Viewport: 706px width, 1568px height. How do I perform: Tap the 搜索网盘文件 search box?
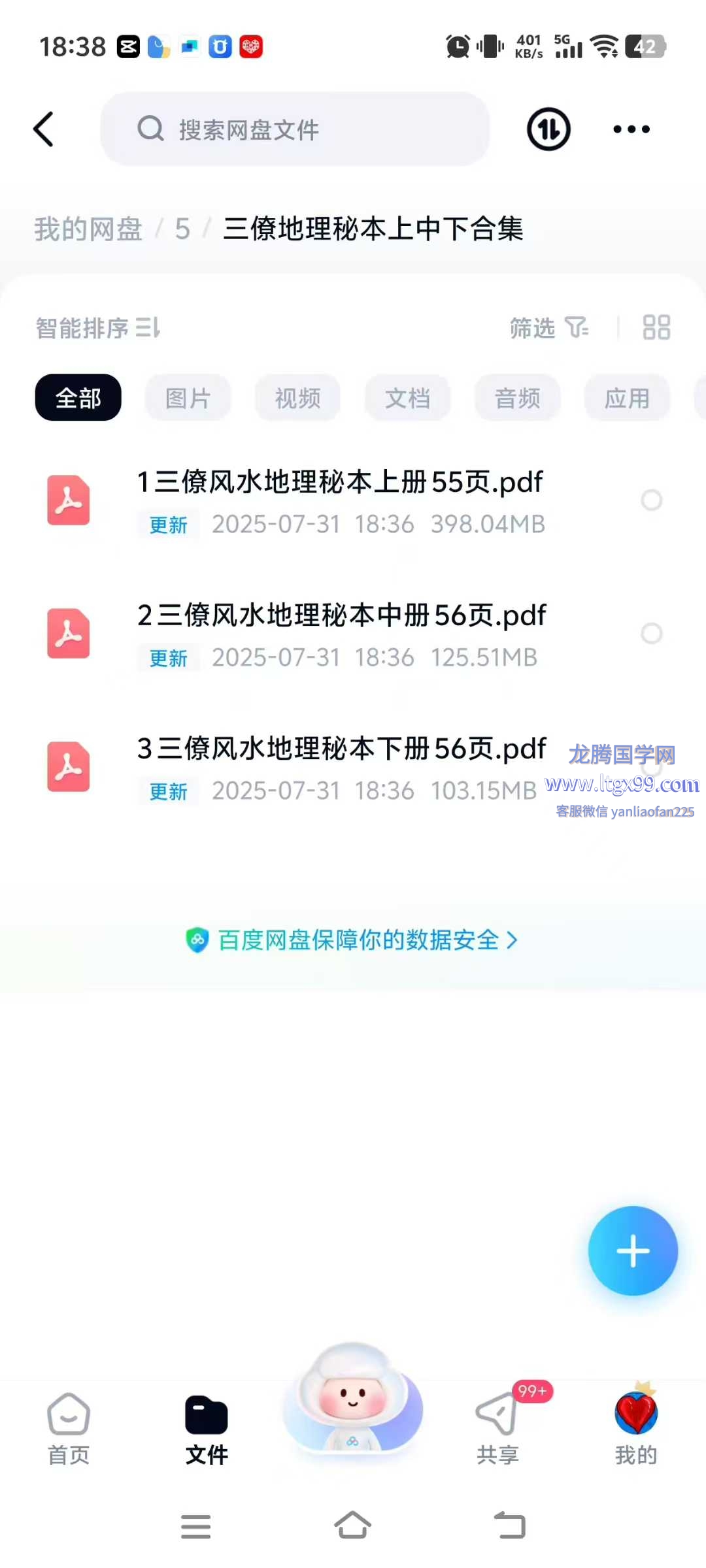(x=294, y=129)
